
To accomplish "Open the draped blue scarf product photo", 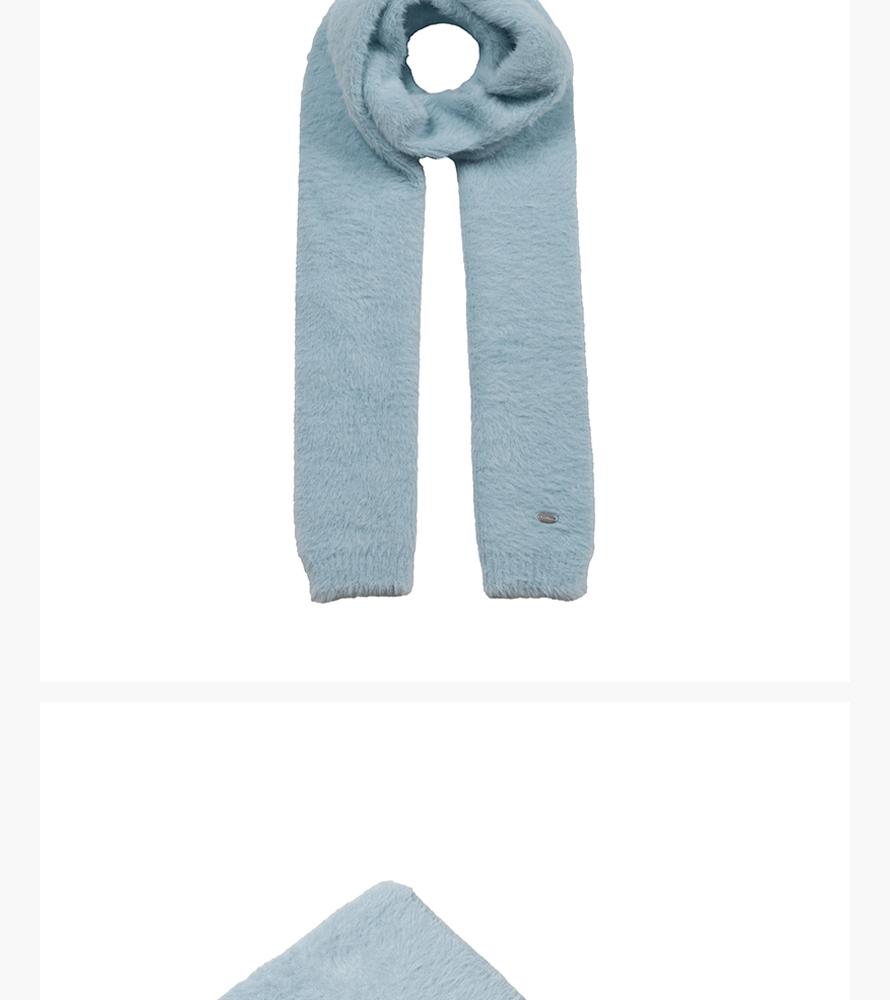I will [444, 341].
